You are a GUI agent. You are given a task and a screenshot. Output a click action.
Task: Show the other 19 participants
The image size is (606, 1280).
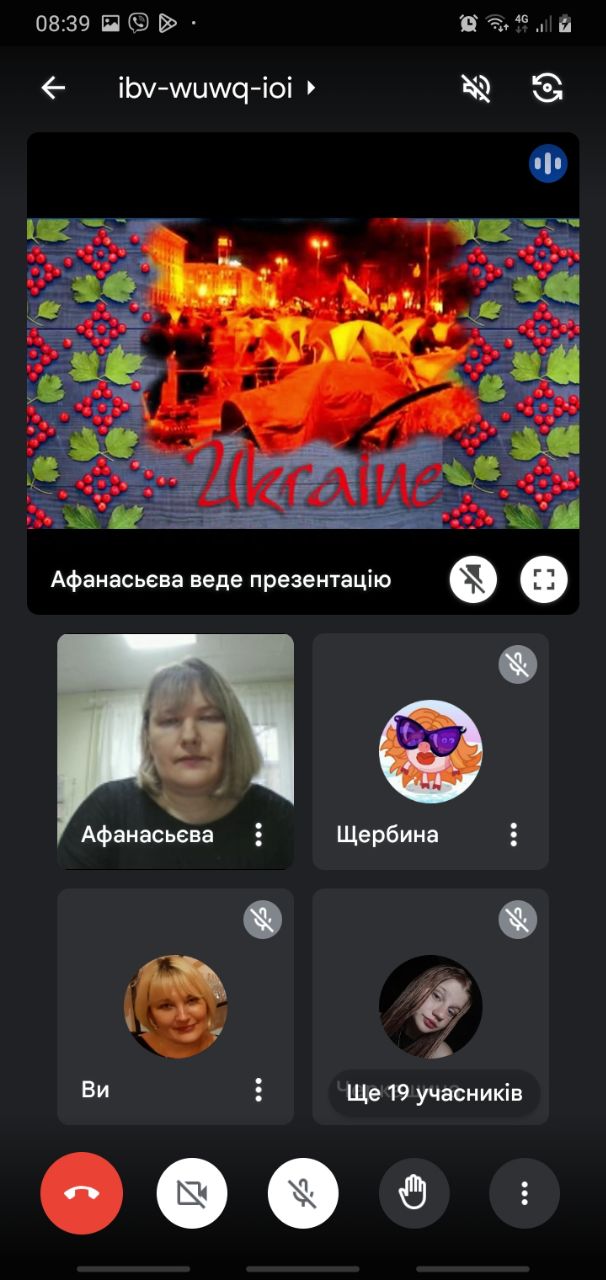[434, 1093]
